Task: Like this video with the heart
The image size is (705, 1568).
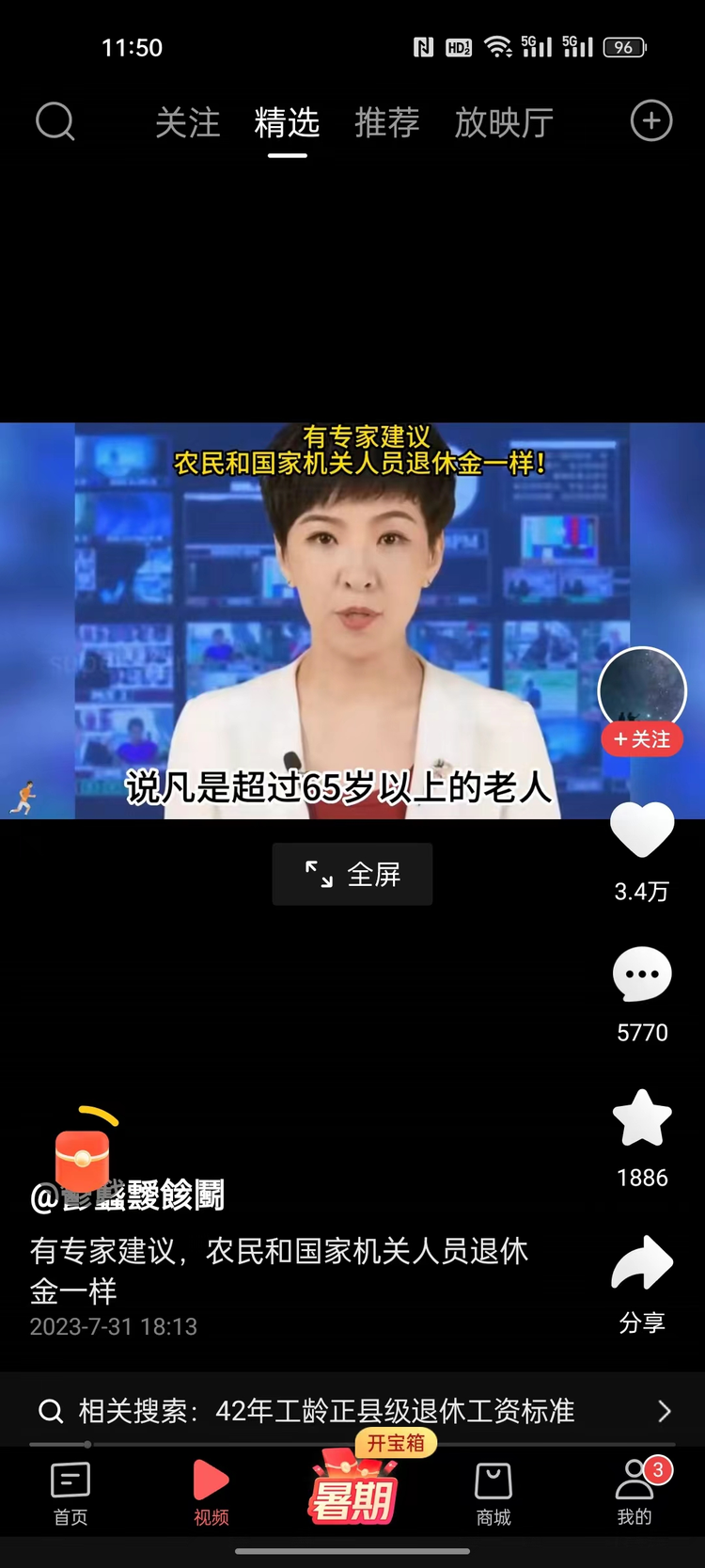Action: pos(642,830)
